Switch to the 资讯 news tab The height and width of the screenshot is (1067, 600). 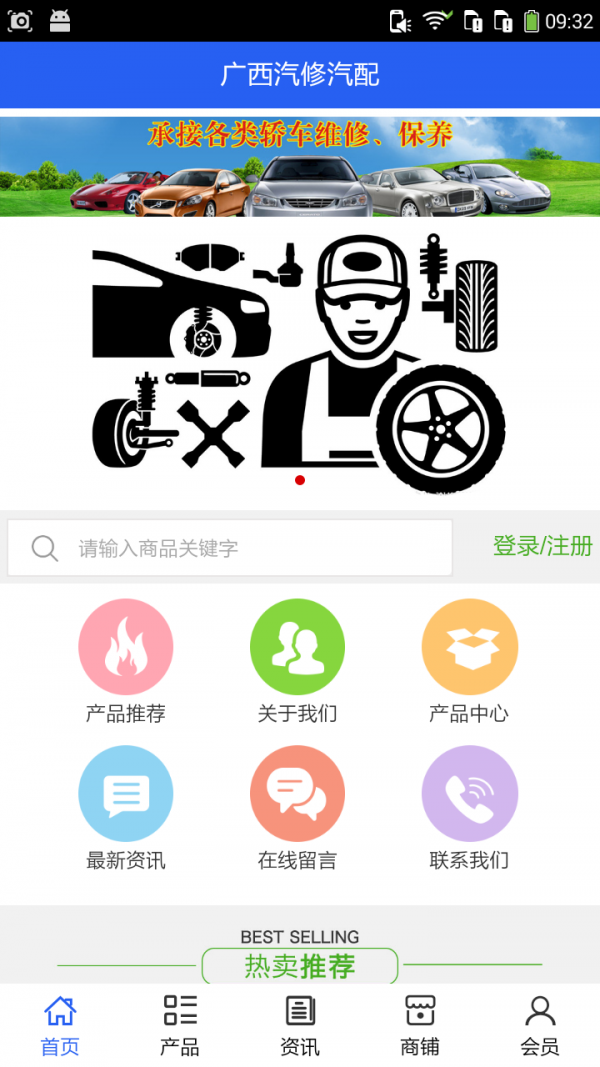(300, 1025)
